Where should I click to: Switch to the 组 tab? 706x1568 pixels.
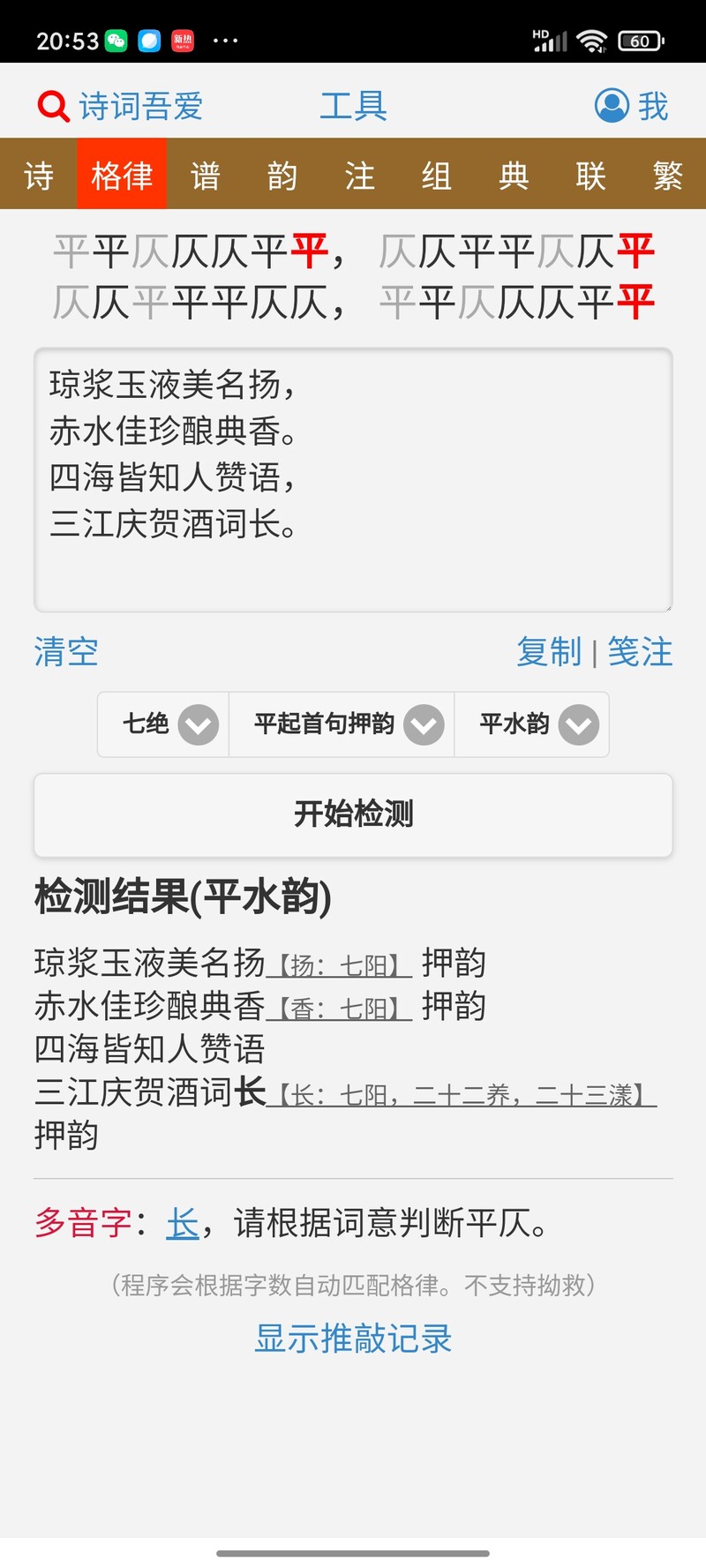tap(436, 175)
